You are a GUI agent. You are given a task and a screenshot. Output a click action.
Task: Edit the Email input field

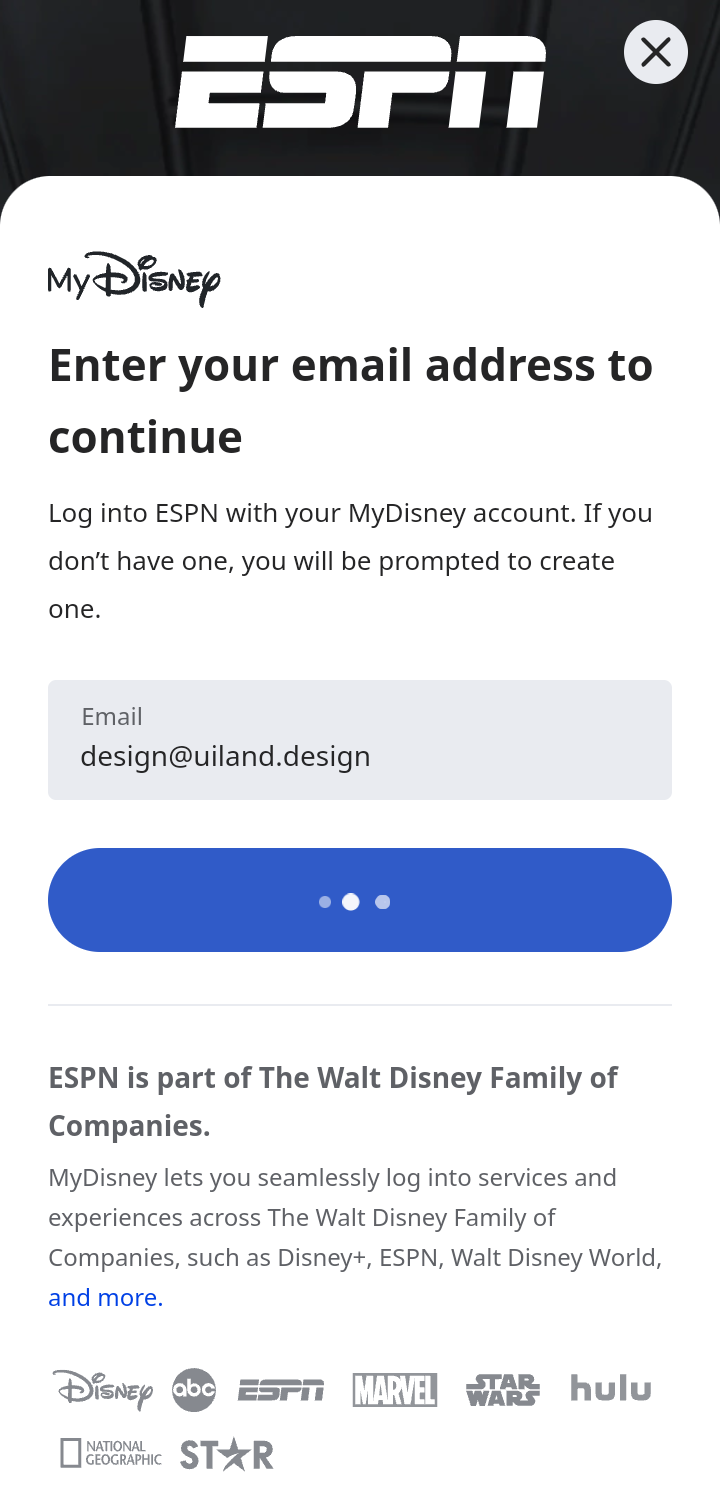360,740
